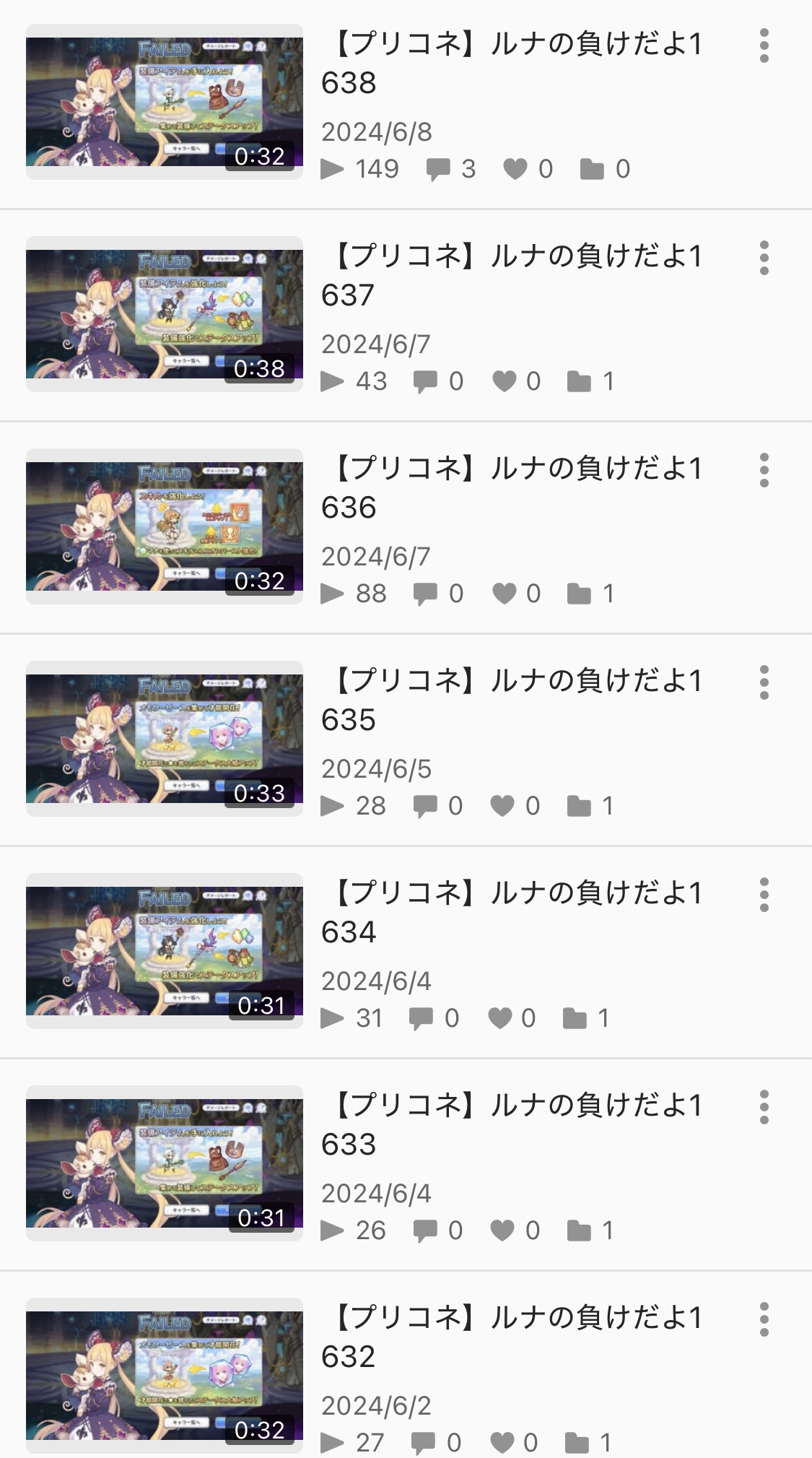Open video 1632 dated 2024/6/2
This screenshot has height=1458, width=812.
[x=512, y=1337]
